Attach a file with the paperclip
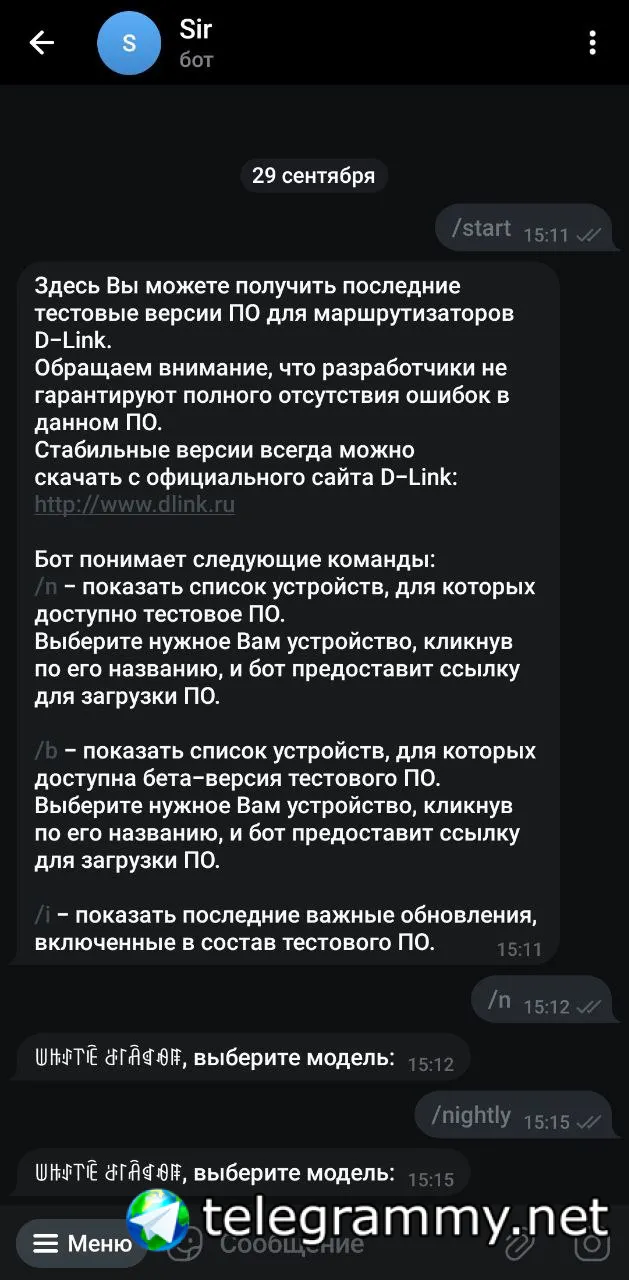Image resolution: width=629 pixels, height=1280 pixels. (521, 1245)
